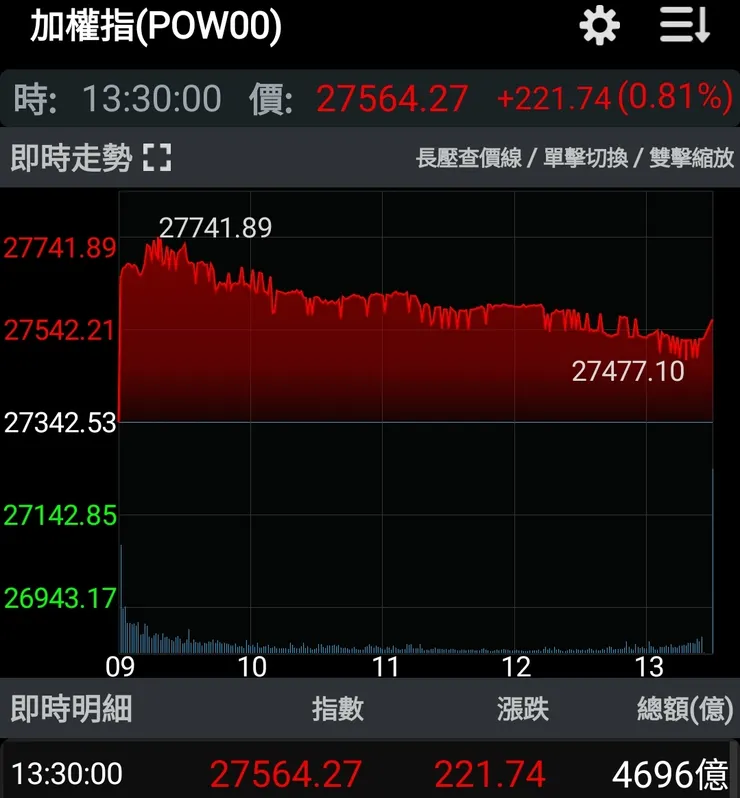
Task: Open the sort list icon
Action: pyautogui.click(x=685, y=26)
